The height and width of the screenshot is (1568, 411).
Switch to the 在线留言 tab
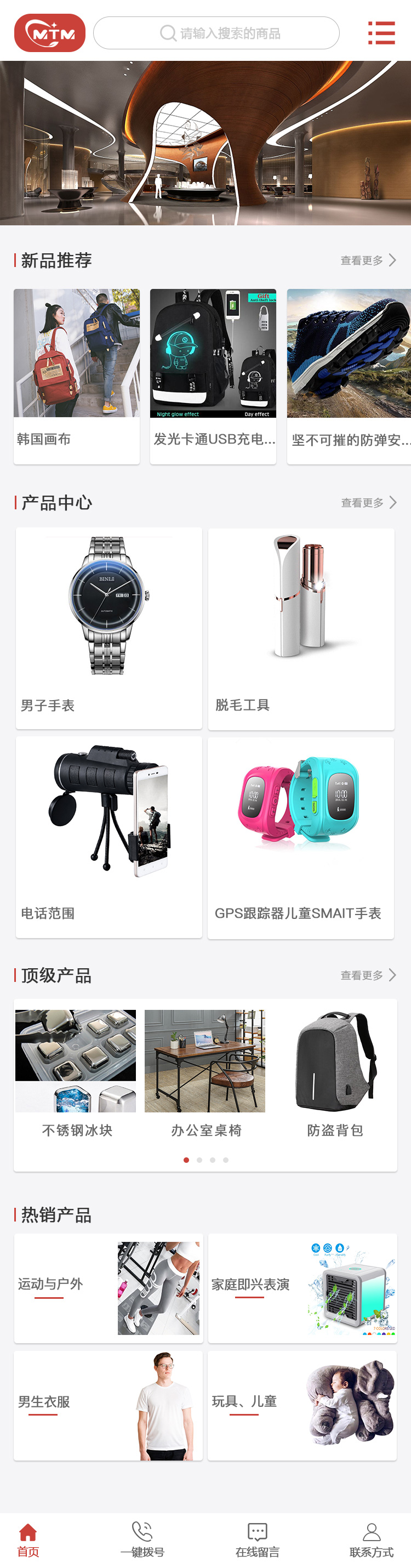tap(257, 1539)
